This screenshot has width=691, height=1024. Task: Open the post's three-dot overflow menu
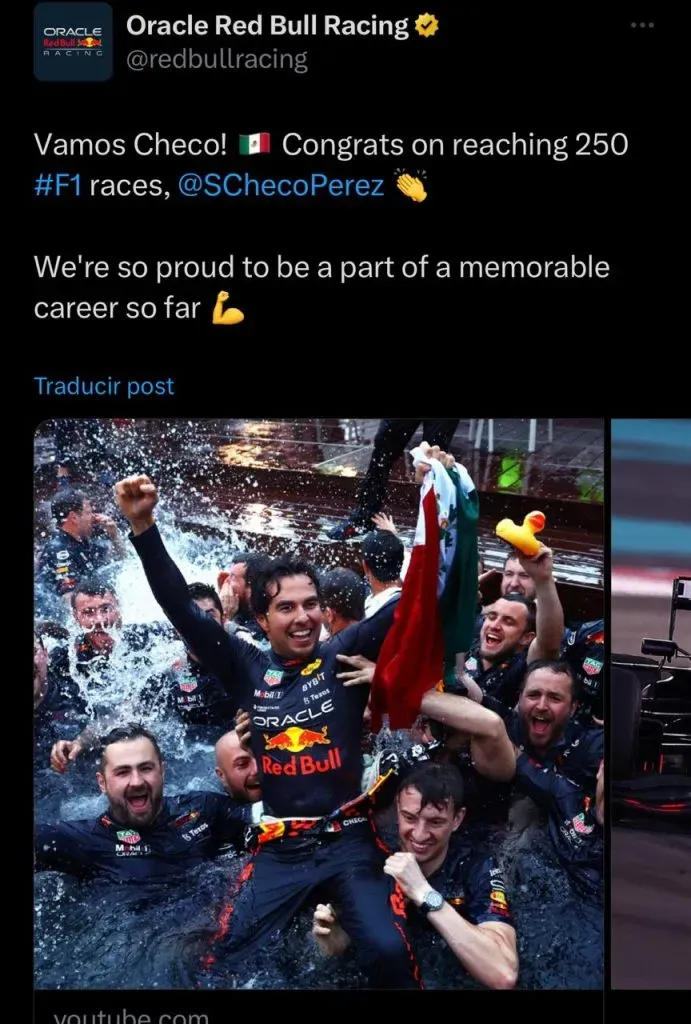click(x=641, y=25)
